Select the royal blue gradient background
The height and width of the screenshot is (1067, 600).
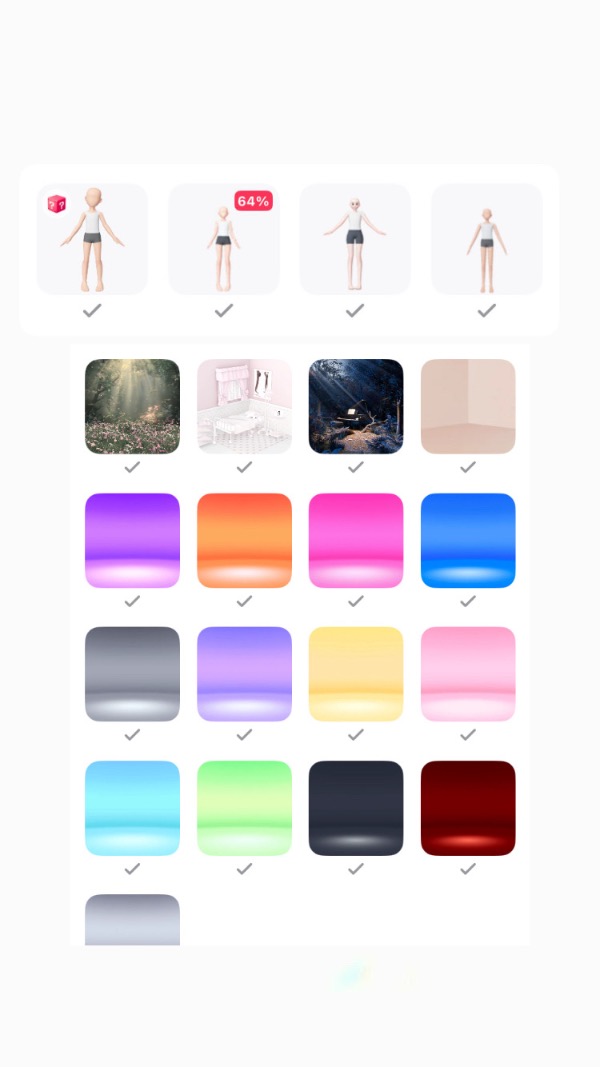[468, 540]
